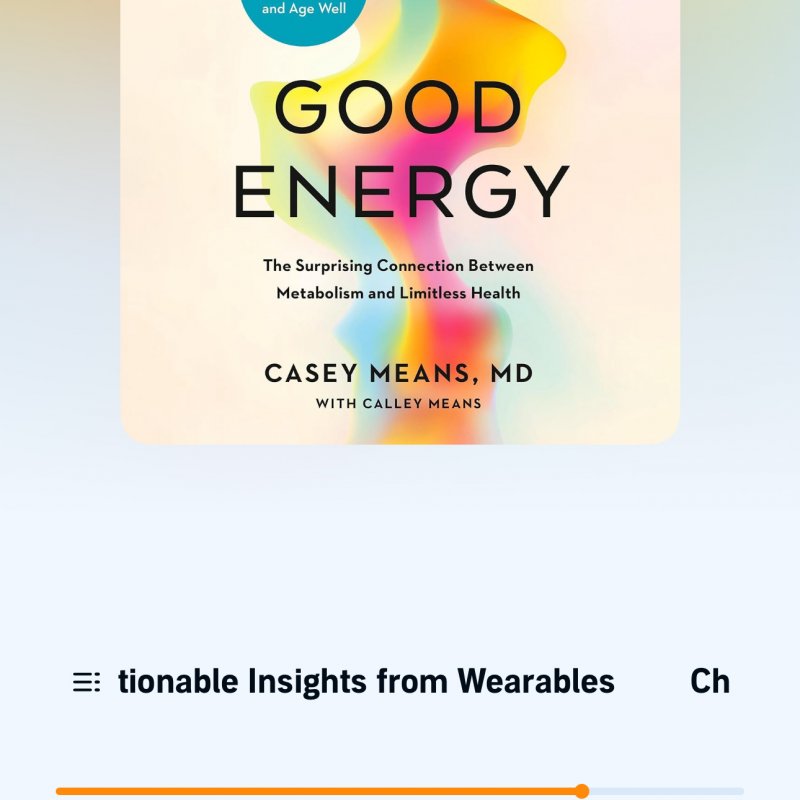The height and width of the screenshot is (800, 800).
Task: Open the chapter list icon
Action: tap(86, 682)
